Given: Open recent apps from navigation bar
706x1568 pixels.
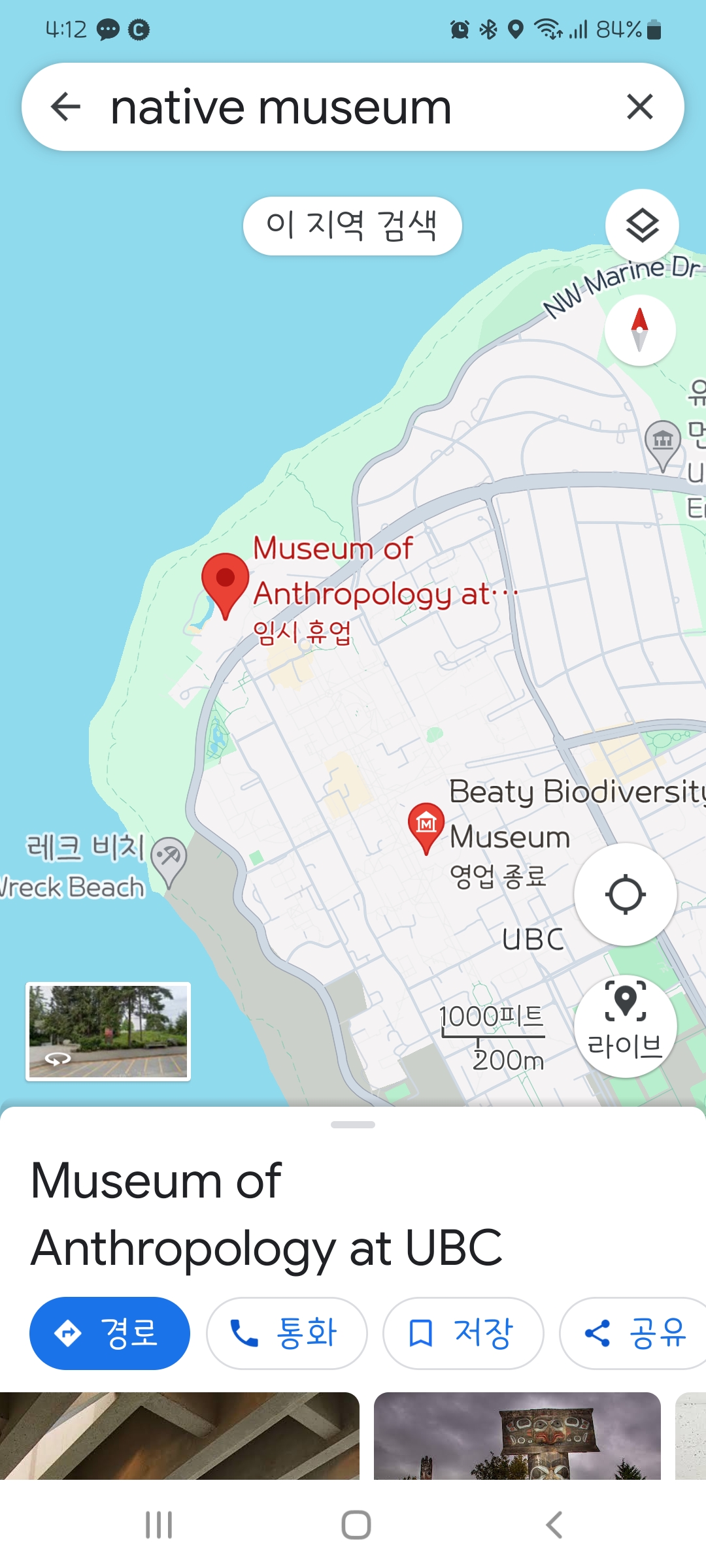Looking at the screenshot, I should click(x=159, y=1525).
